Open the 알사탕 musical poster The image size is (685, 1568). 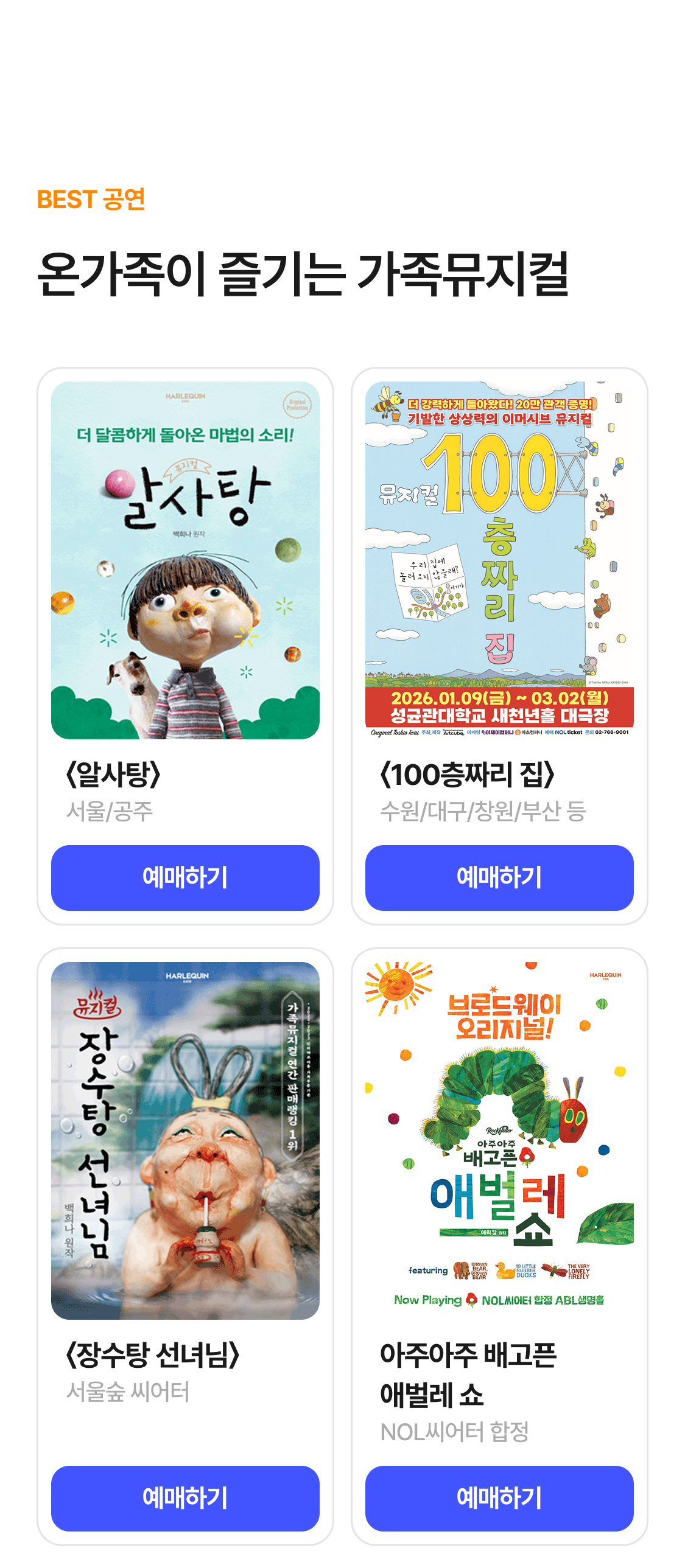click(185, 560)
